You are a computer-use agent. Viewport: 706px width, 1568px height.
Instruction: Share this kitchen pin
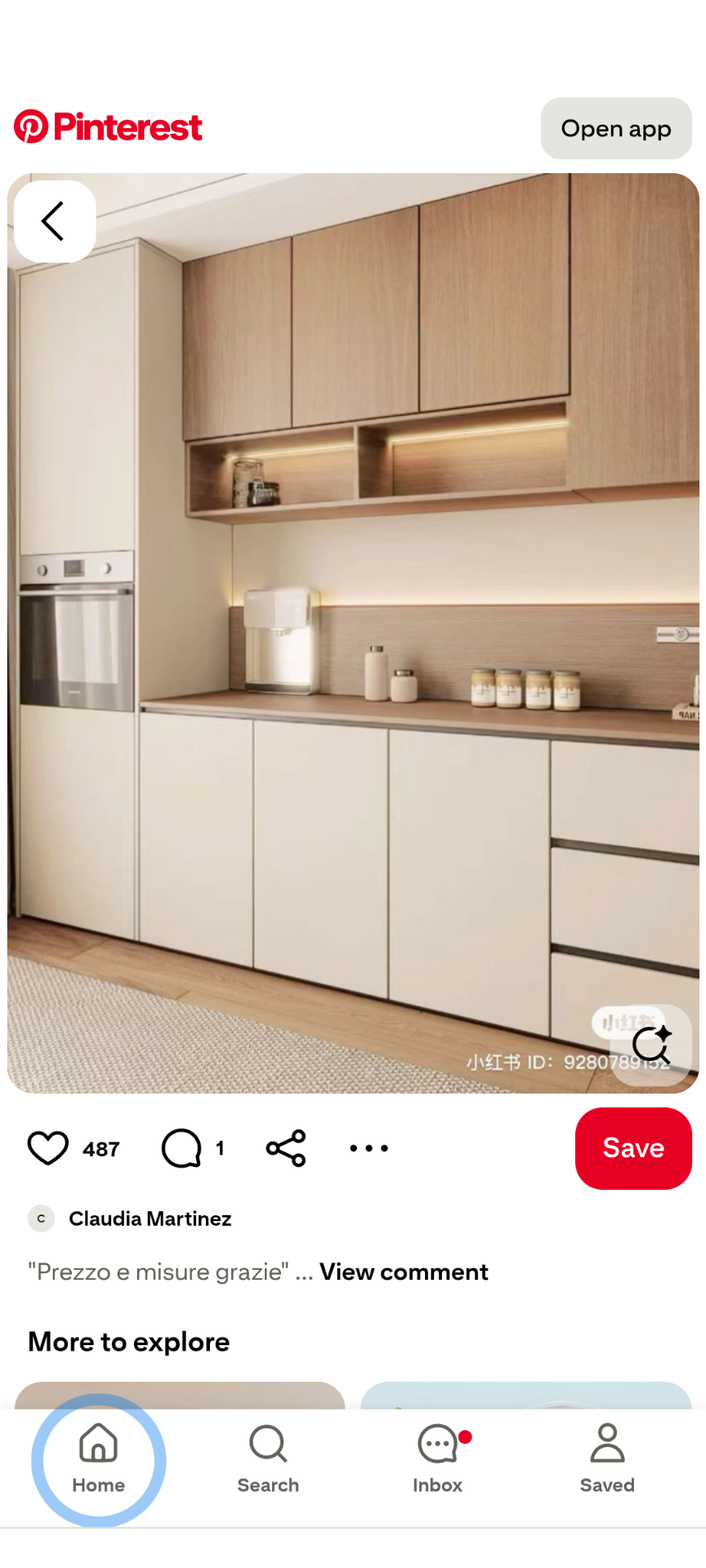[x=286, y=1148]
